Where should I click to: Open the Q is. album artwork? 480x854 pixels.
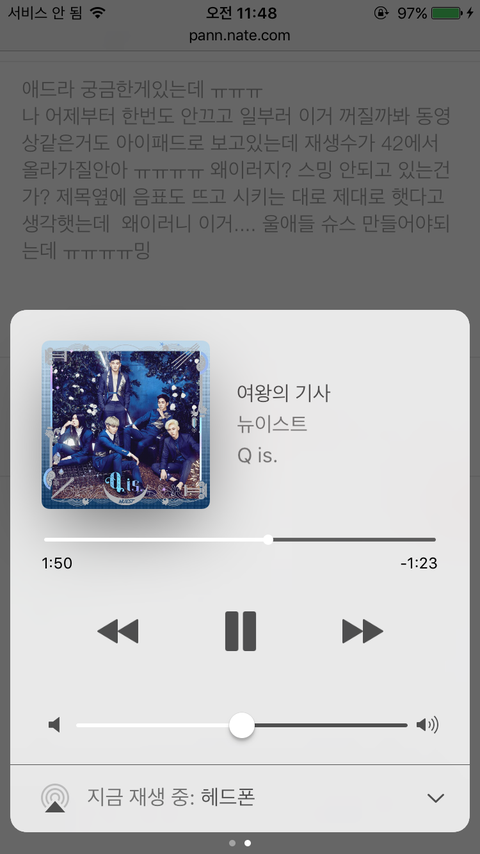coord(126,425)
